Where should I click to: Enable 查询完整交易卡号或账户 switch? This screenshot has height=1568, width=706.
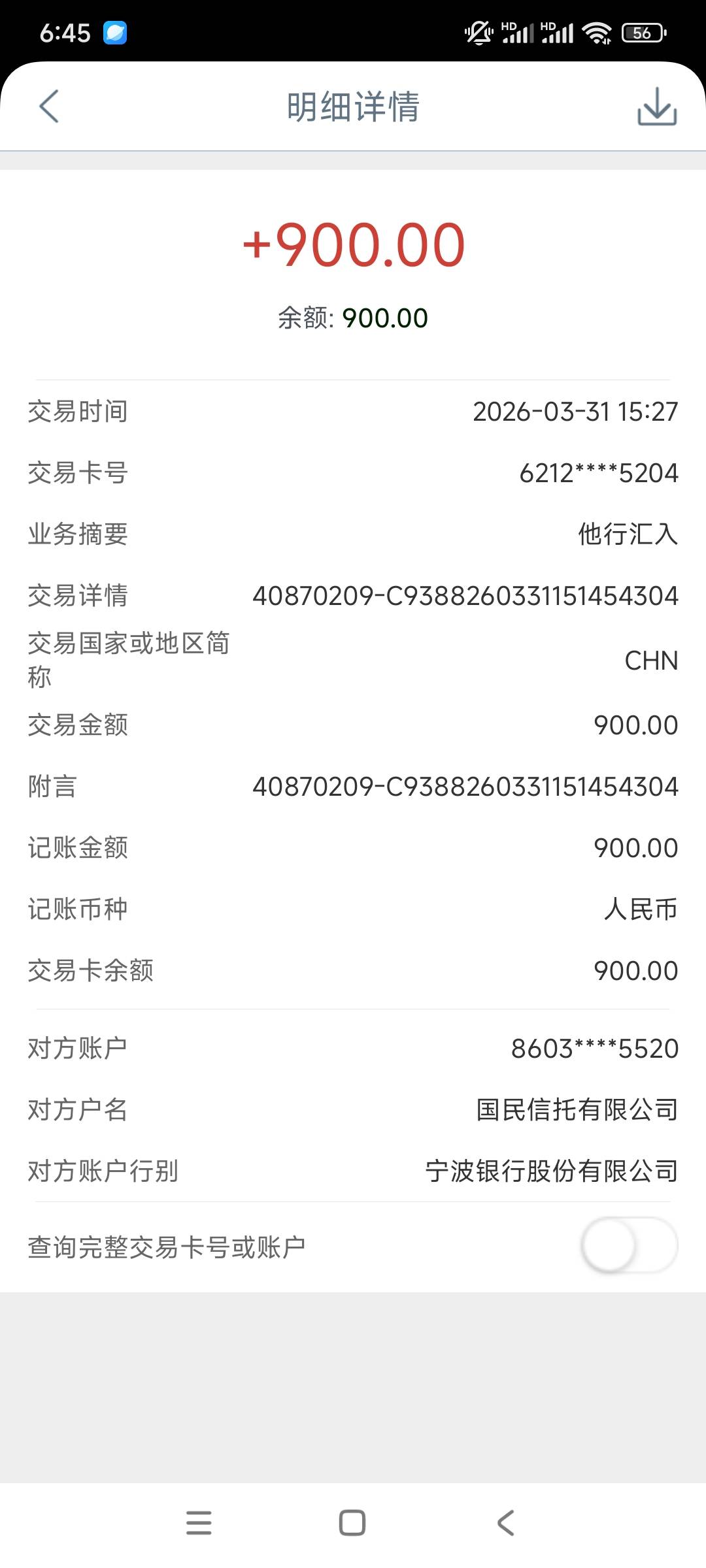tap(629, 1245)
